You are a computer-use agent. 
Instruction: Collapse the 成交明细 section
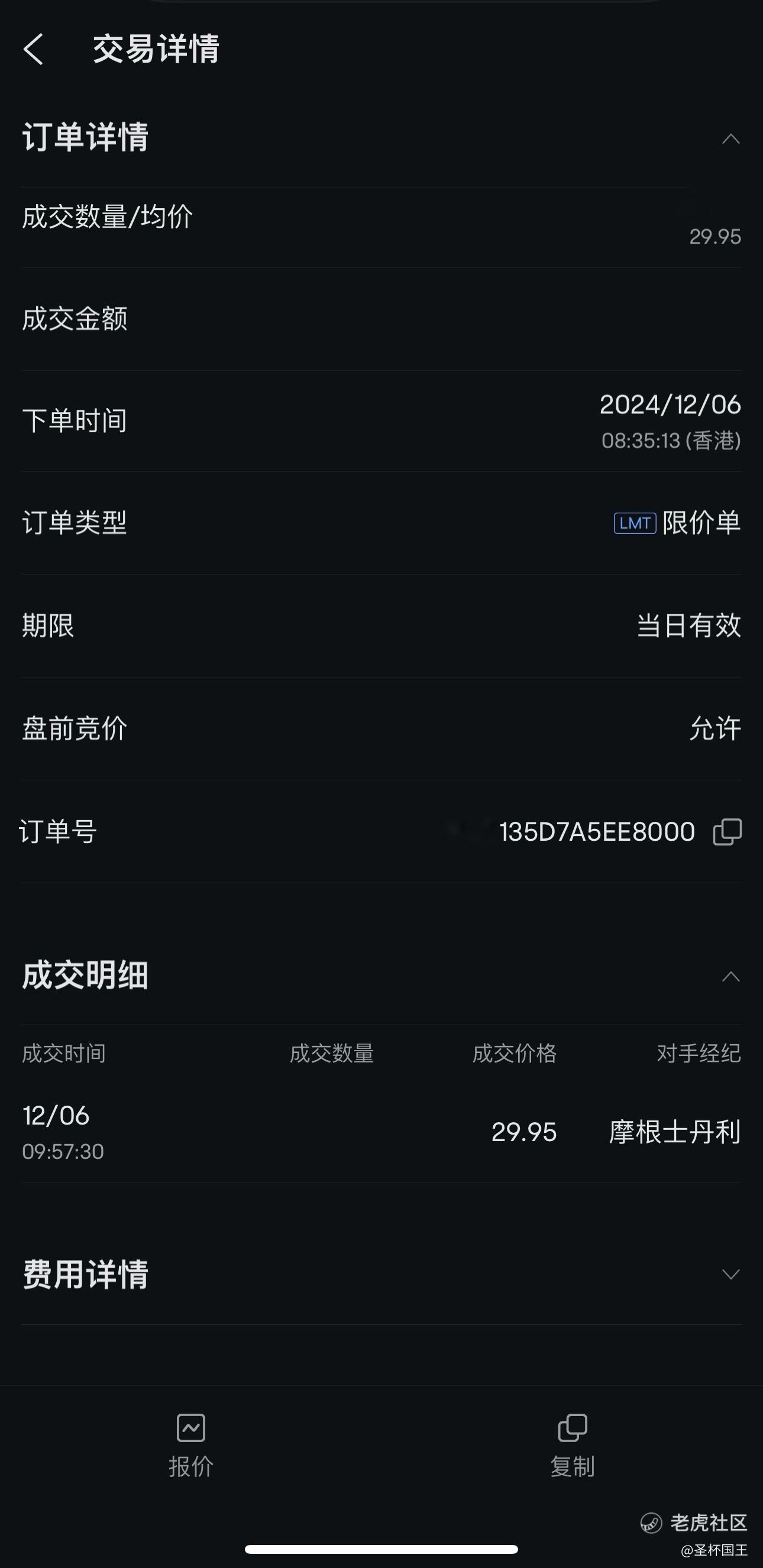pyautogui.click(x=730, y=976)
